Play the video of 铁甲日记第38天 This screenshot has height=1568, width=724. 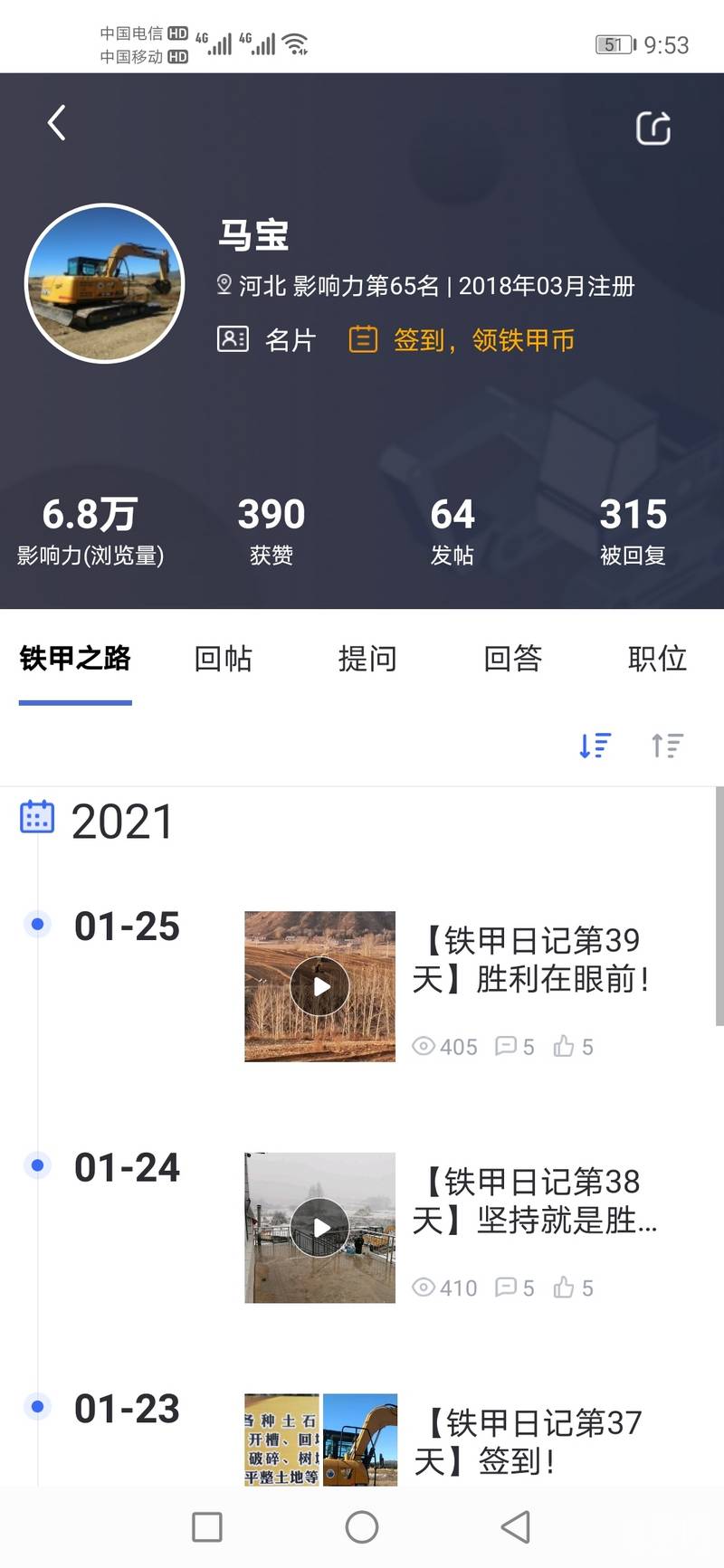tap(319, 1228)
